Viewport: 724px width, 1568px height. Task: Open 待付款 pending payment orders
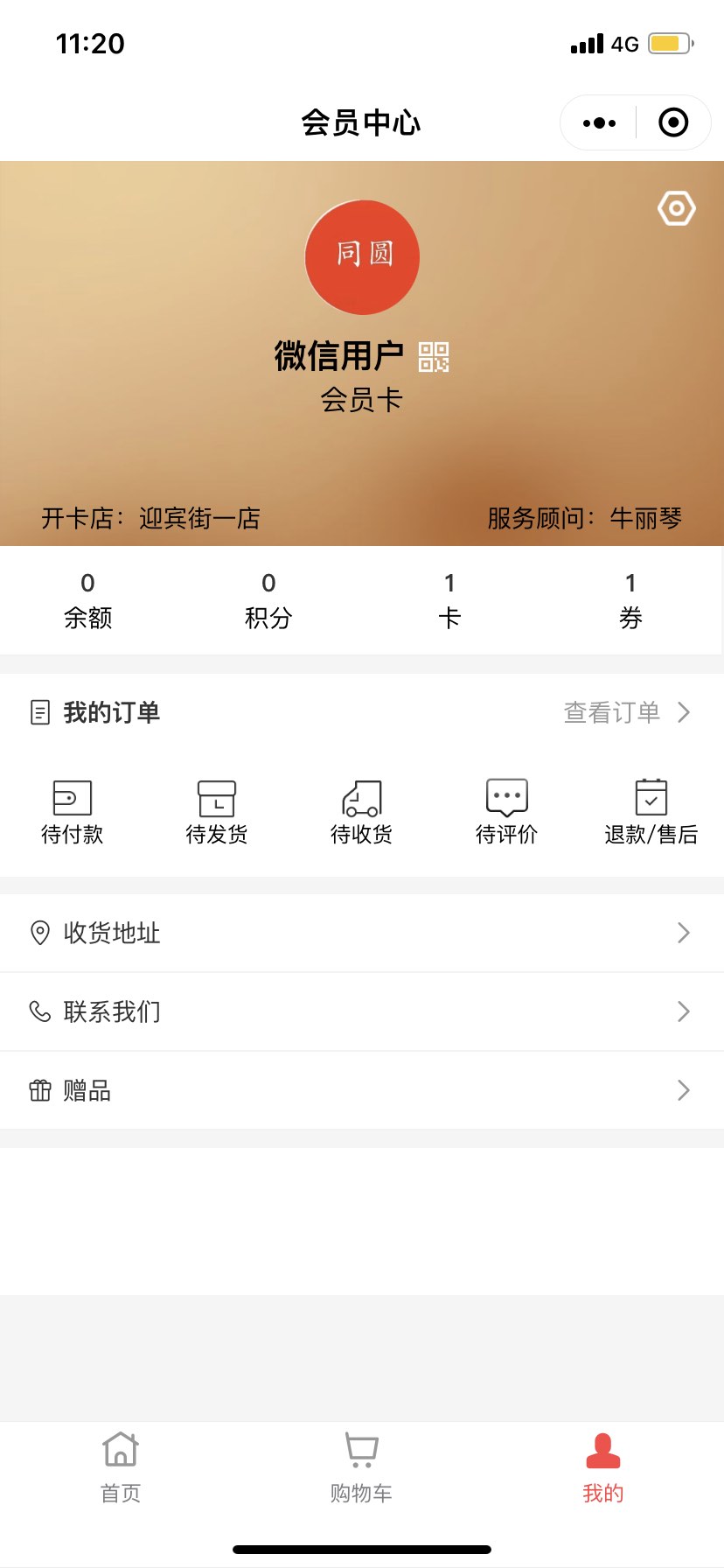[73, 812]
